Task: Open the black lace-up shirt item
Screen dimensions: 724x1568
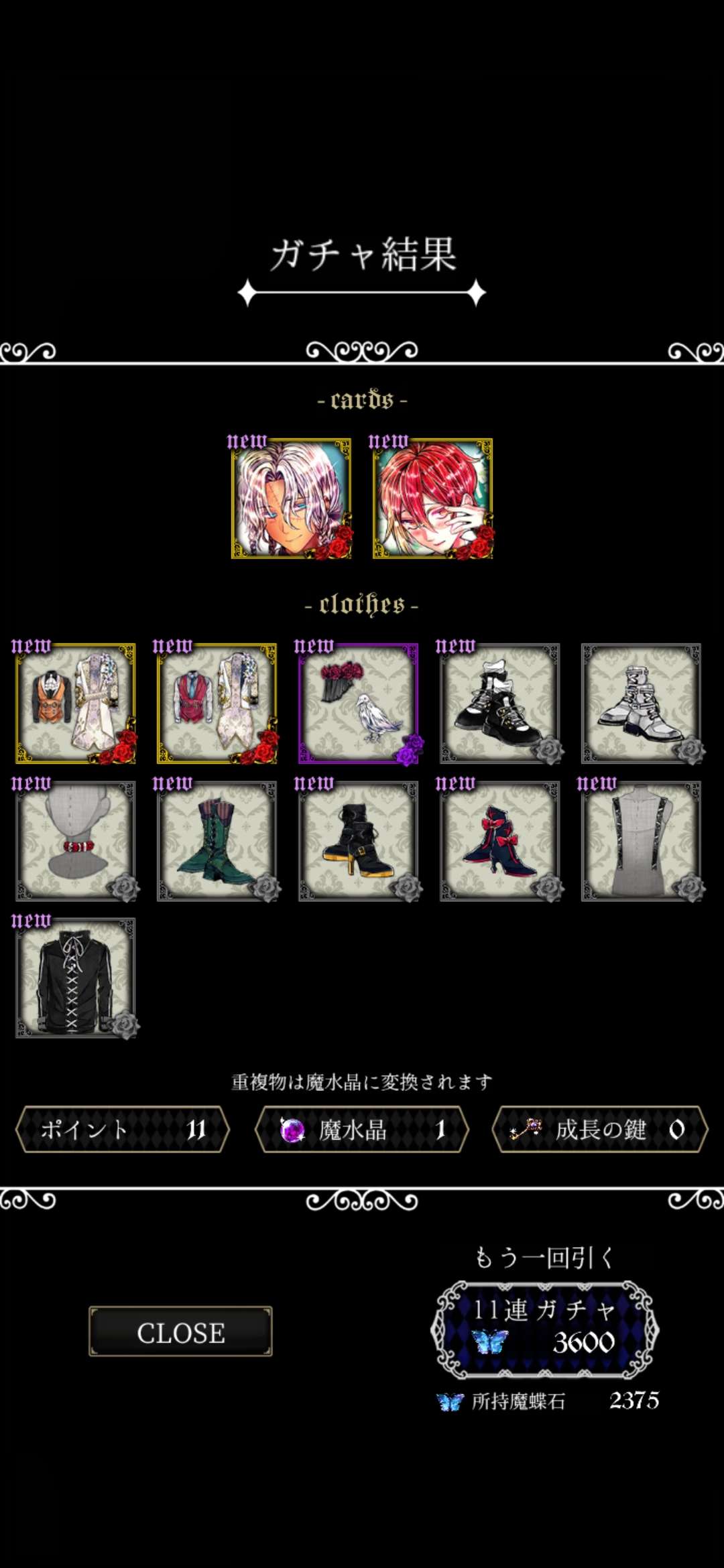Action: 76,978
